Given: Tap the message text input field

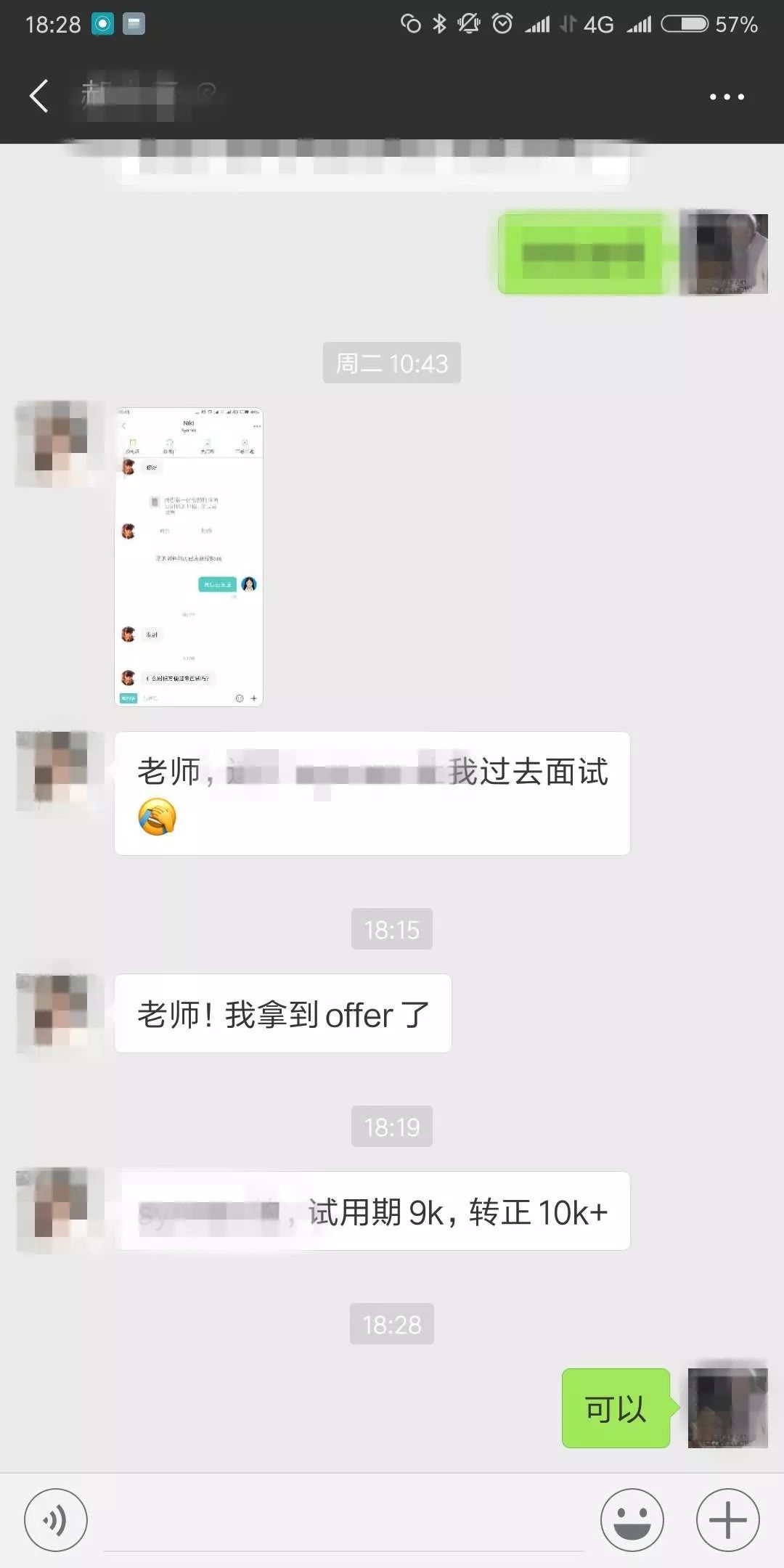Looking at the screenshot, I should (343, 1521).
